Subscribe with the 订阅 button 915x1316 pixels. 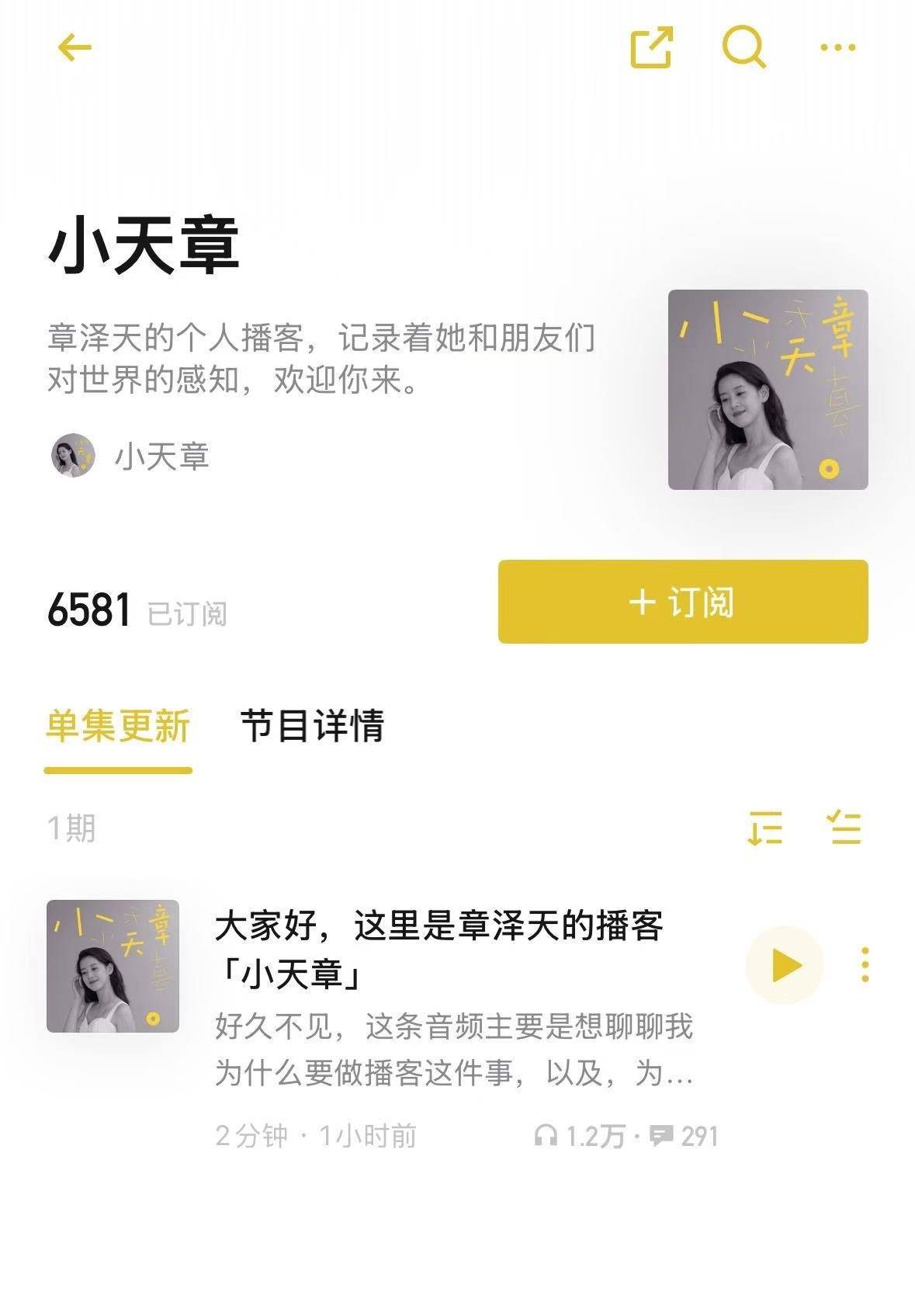[683, 602]
